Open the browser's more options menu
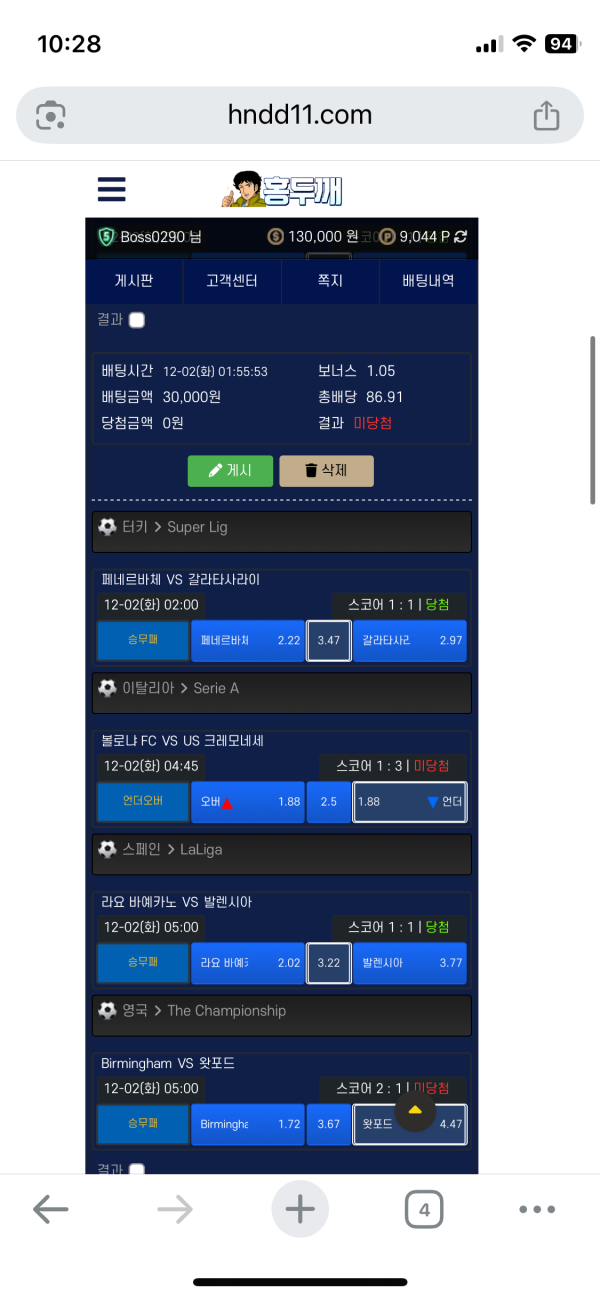The width and height of the screenshot is (600, 1299). 537,1210
